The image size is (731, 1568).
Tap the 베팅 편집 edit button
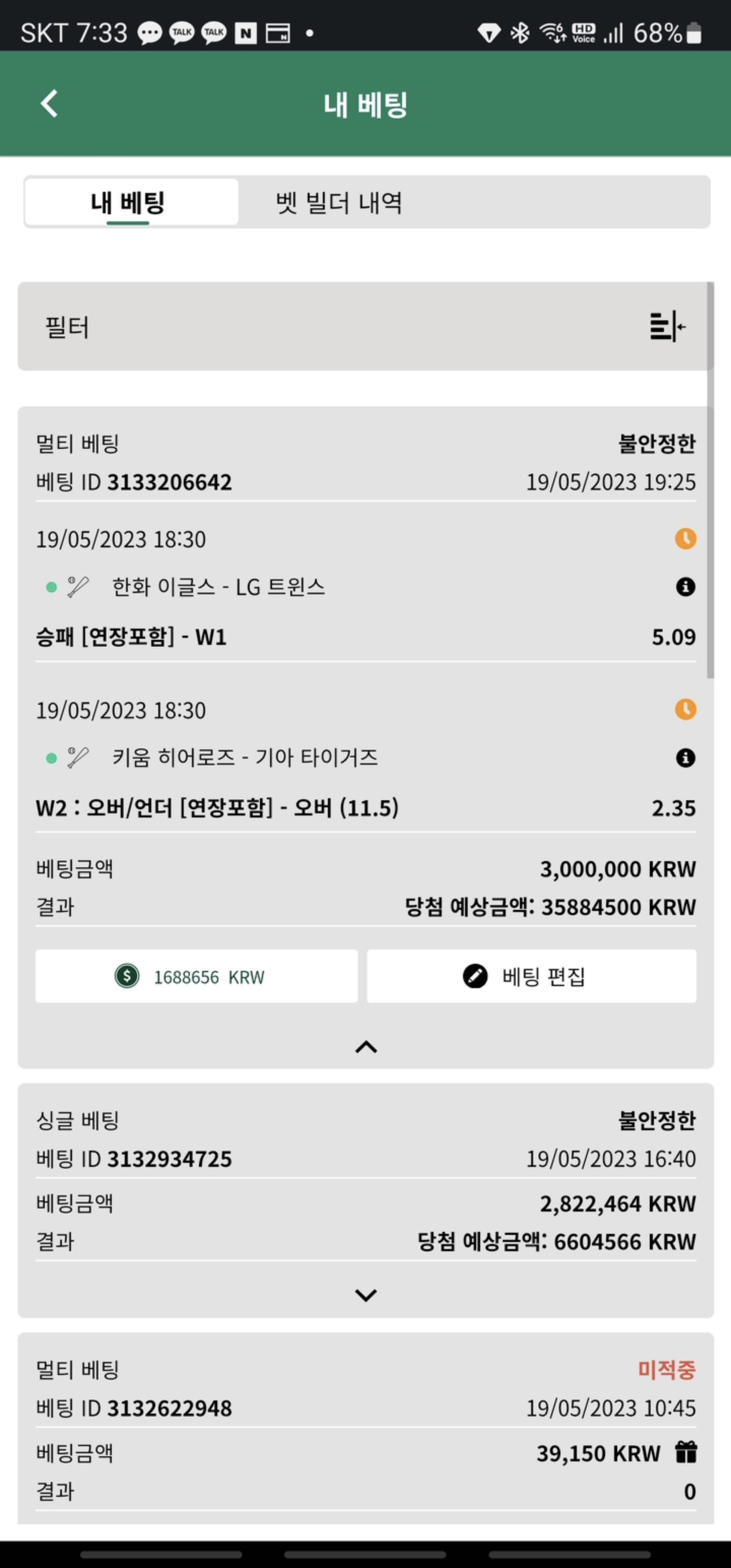tap(531, 977)
